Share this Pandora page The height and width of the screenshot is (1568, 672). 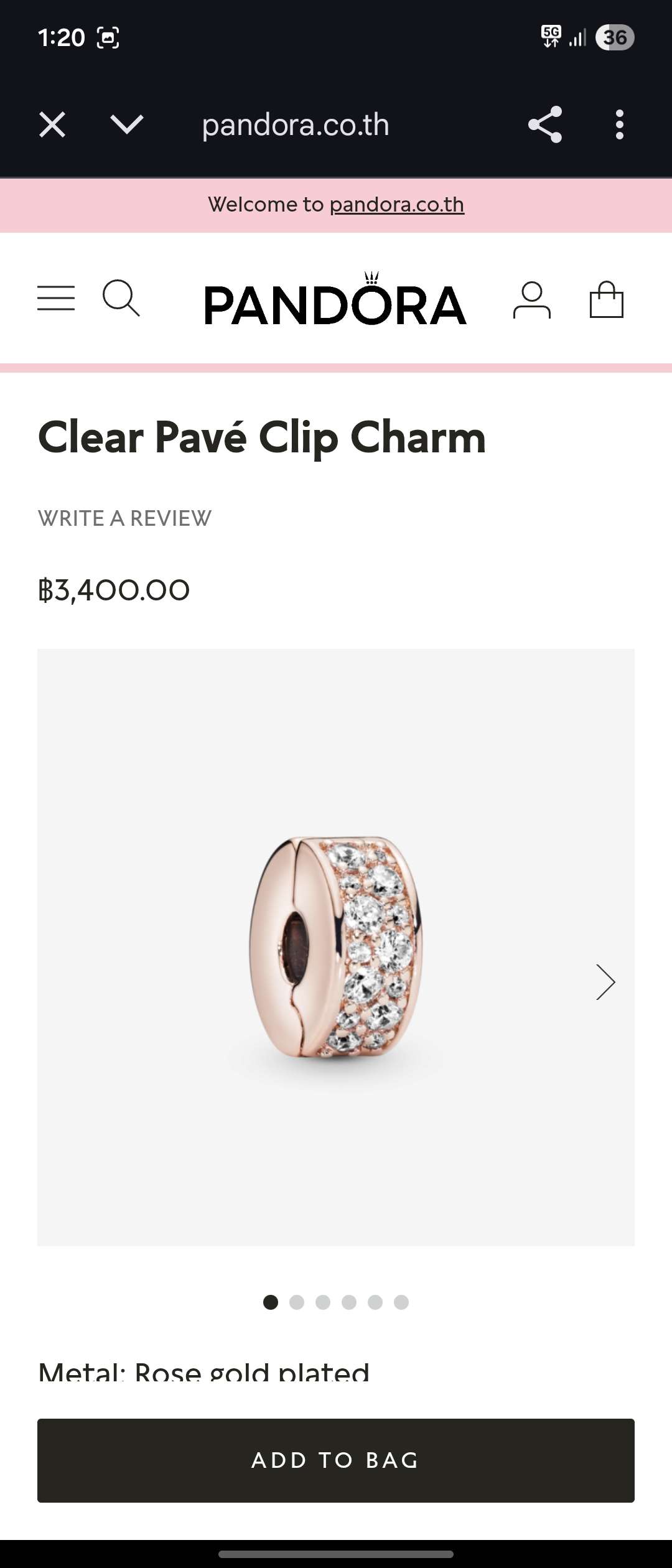545,124
